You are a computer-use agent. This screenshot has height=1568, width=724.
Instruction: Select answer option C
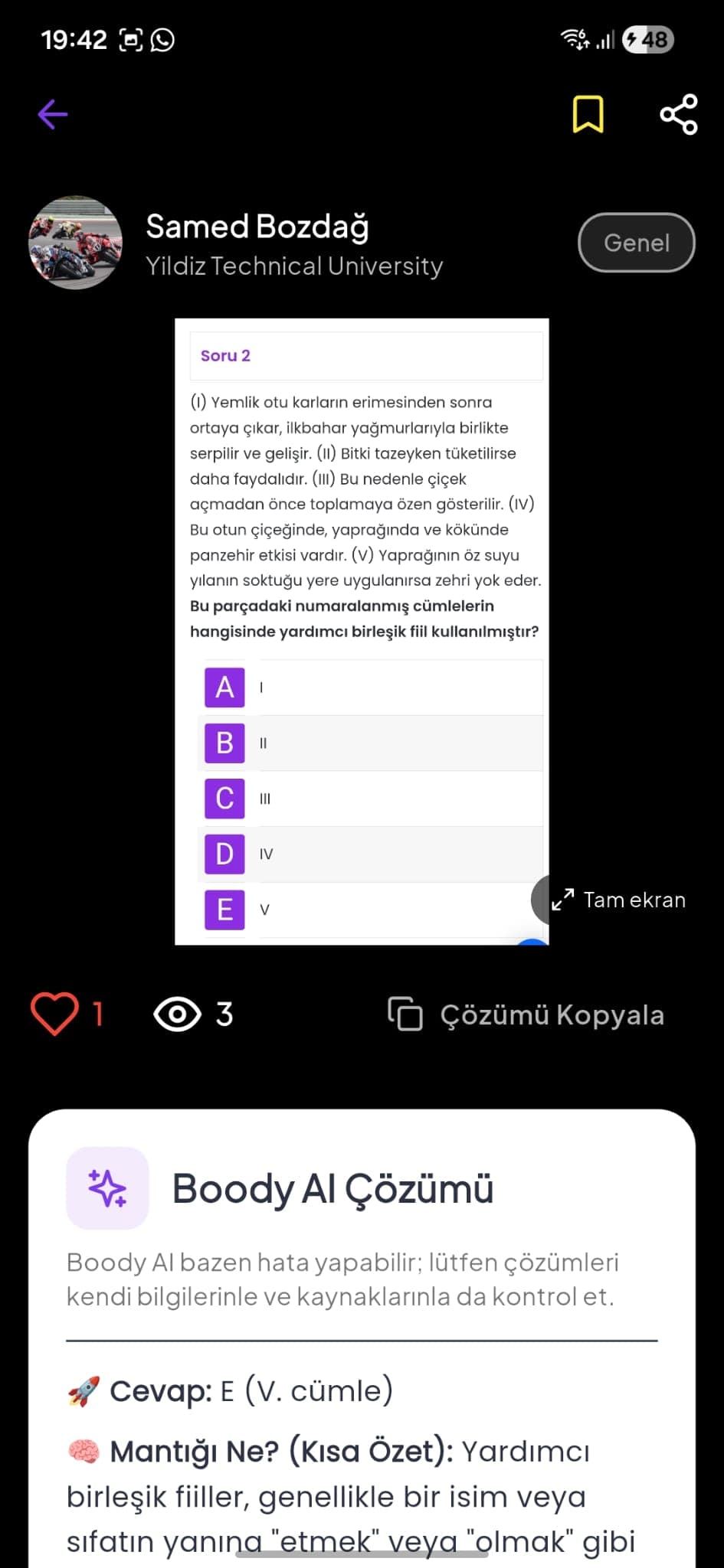pos(223,798)
